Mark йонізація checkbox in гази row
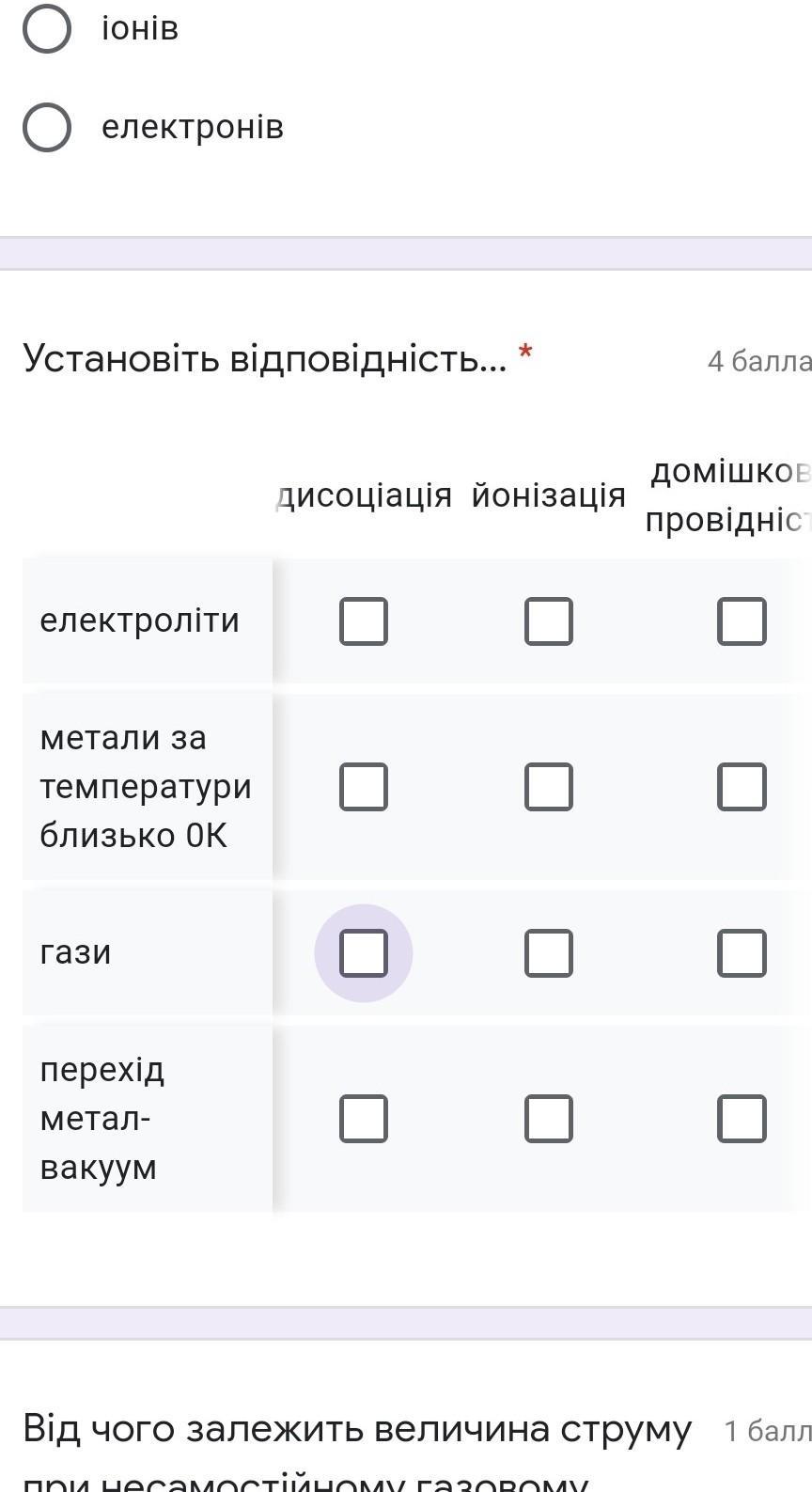 [549, 953]
